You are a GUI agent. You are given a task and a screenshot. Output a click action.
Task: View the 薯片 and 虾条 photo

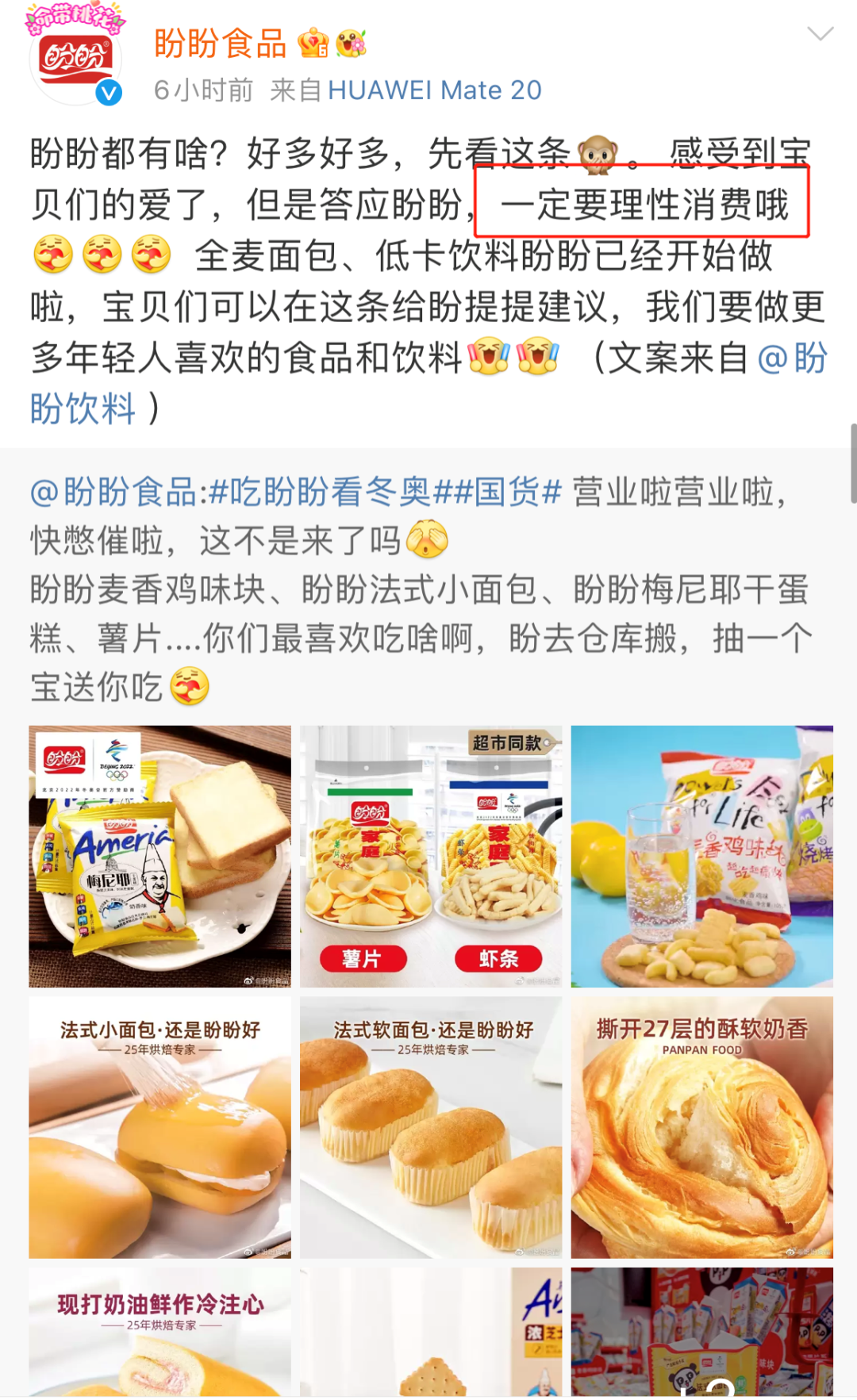[x=431, y=857]
